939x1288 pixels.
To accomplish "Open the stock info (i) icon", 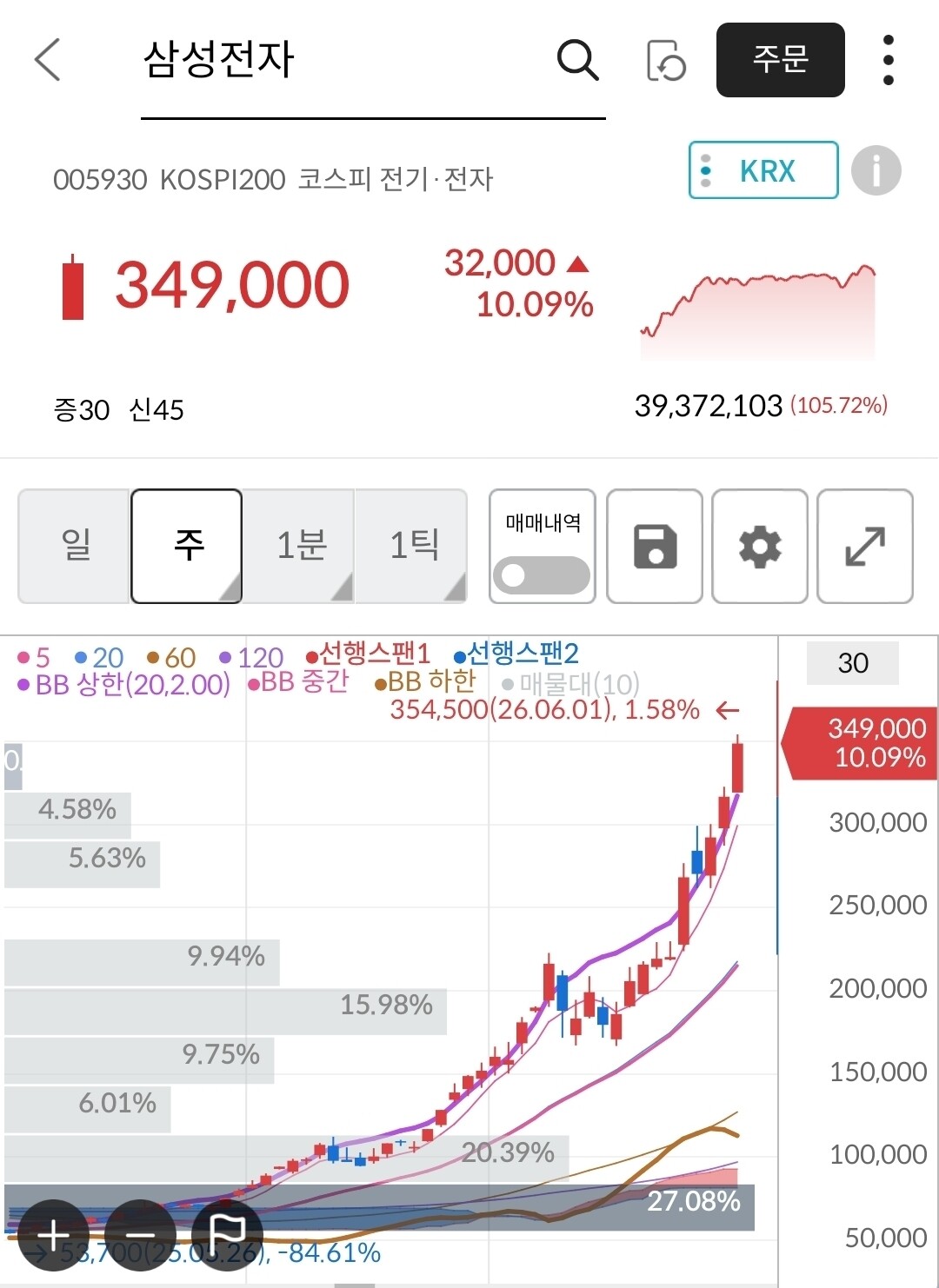I will pos(876,170).
